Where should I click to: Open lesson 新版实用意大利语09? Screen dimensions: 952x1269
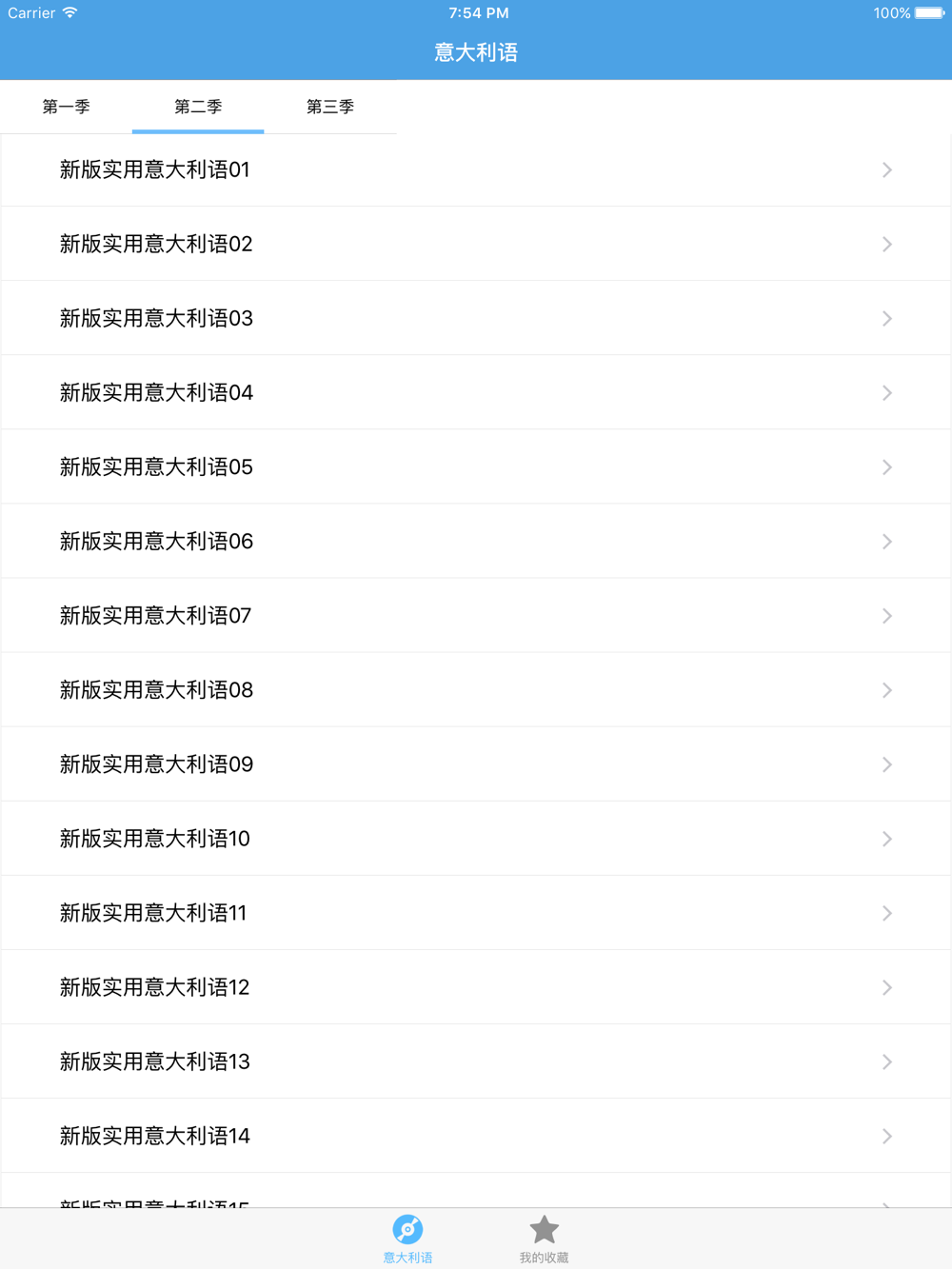(x=476, y=763)
